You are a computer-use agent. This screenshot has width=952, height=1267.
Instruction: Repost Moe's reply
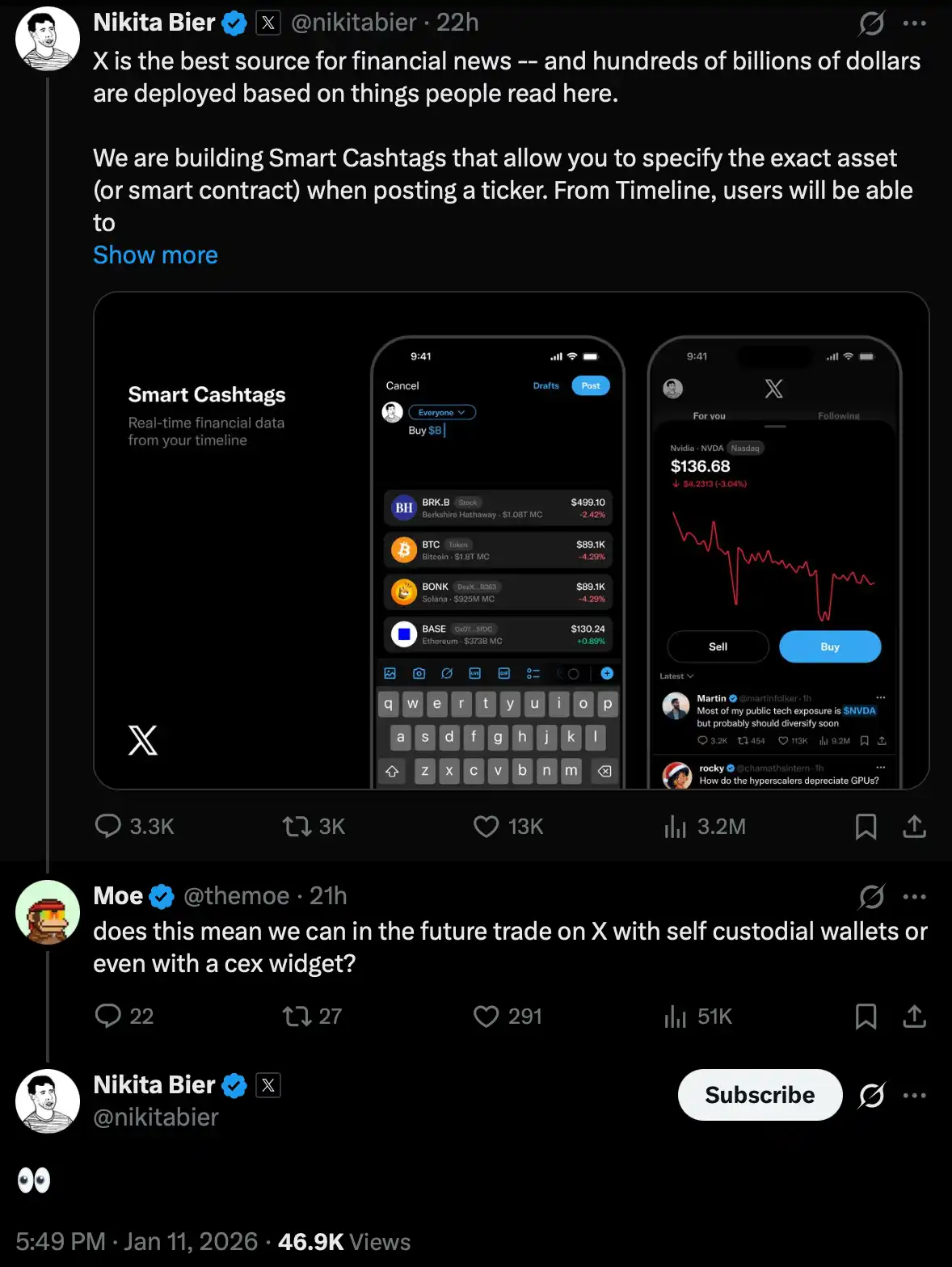coord(297,1016)
